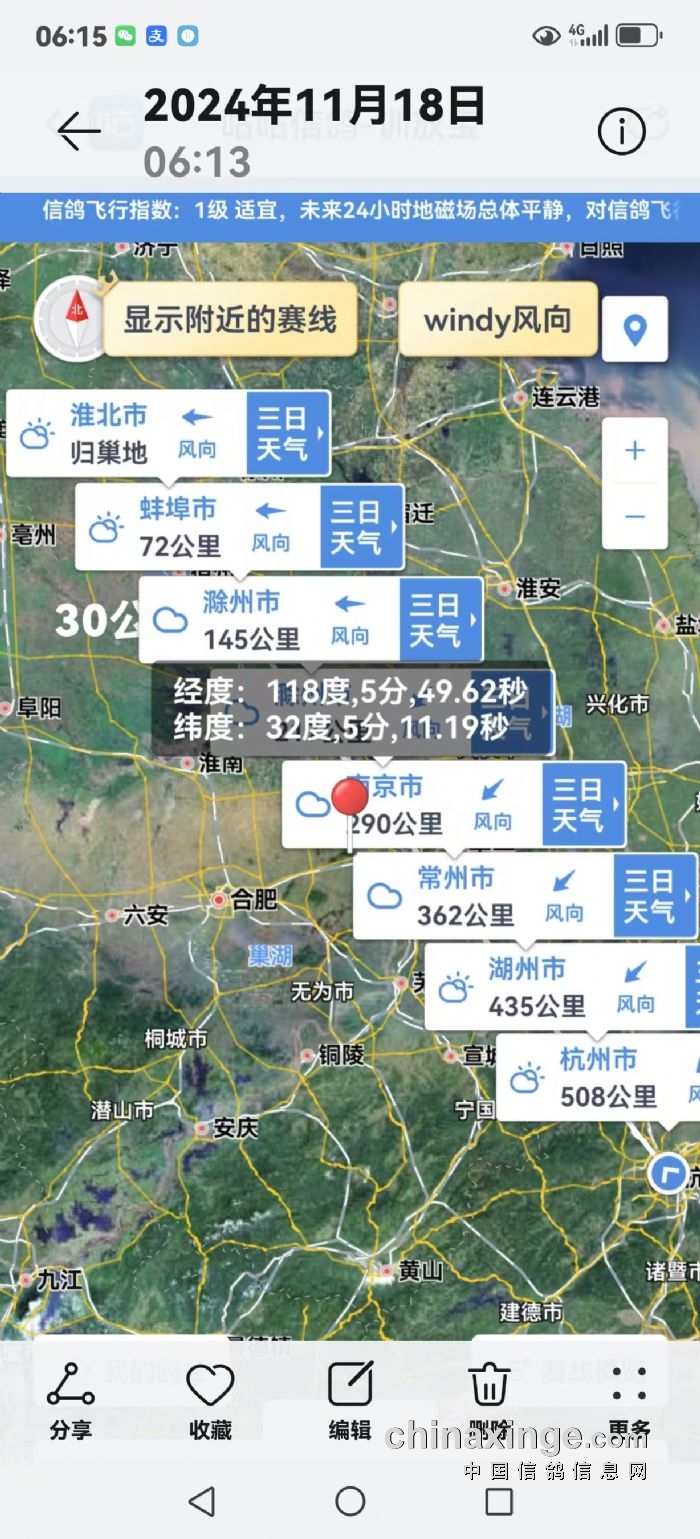Go back from the photo viewer
Screen dimensions: 700x1539
[78, 130]
